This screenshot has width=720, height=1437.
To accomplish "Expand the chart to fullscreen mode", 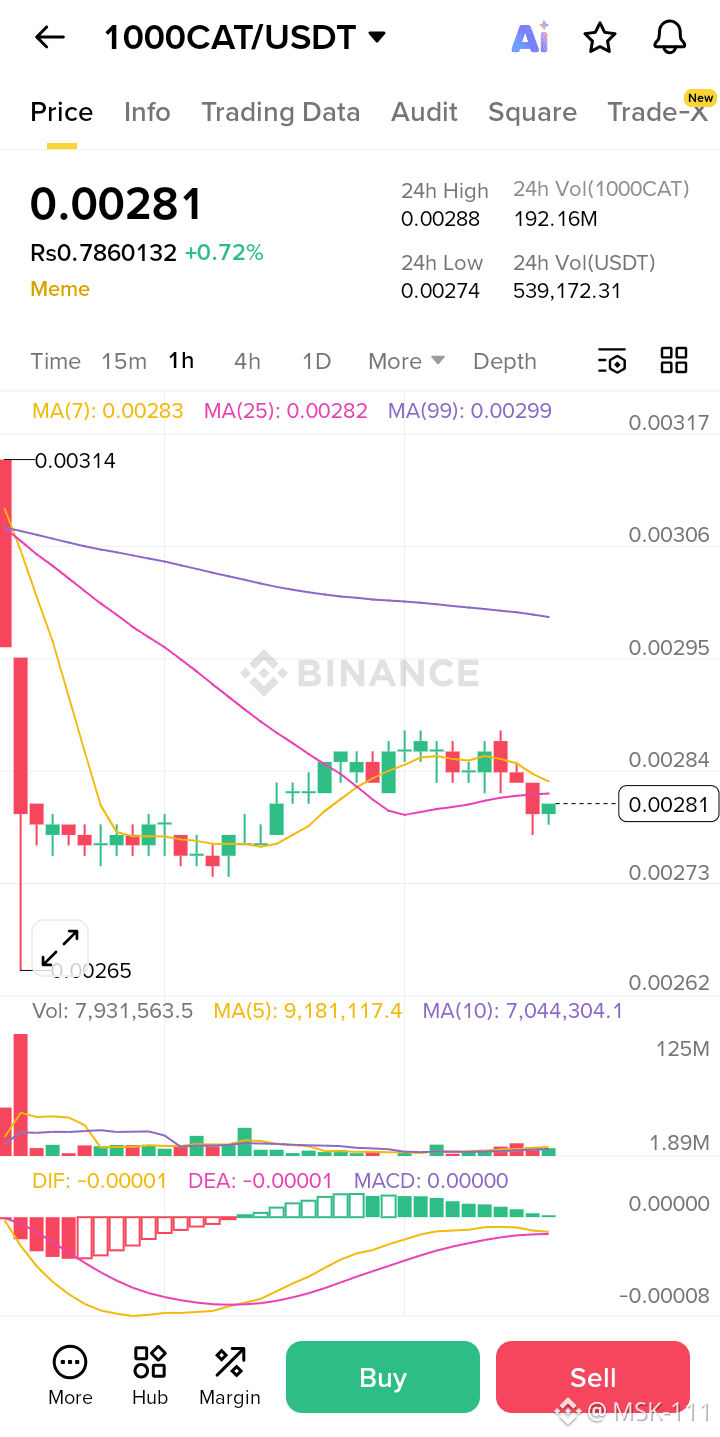I will point(60,946).
